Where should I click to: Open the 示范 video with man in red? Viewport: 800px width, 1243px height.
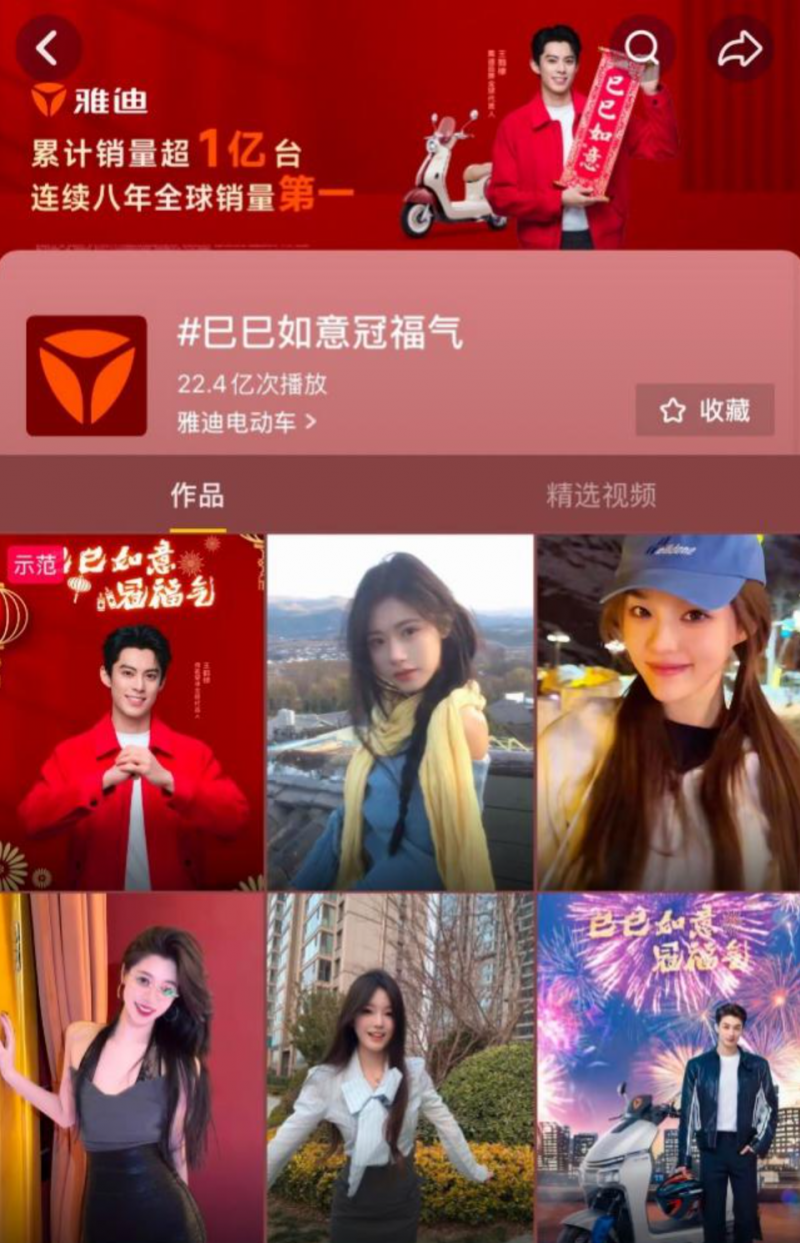pos(132,712)
